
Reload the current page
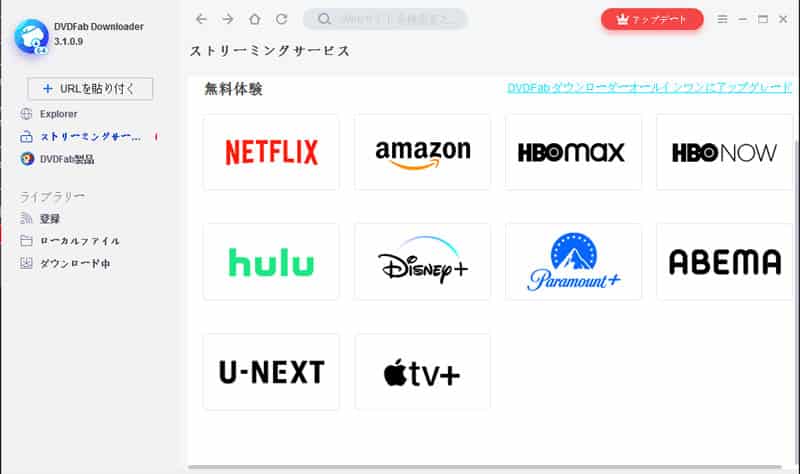pyautogui.click(x=282, y=19)
